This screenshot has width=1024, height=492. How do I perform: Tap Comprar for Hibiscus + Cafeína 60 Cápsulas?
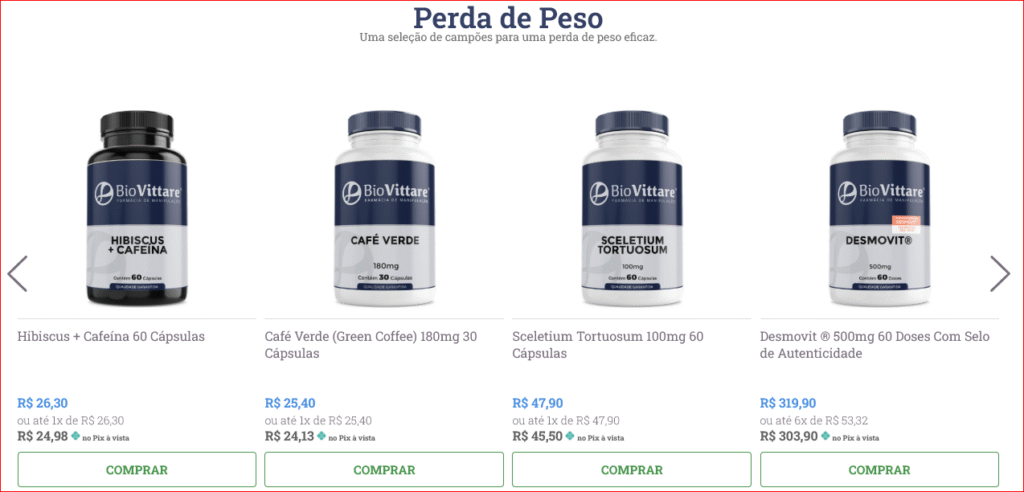click(137, 470)
